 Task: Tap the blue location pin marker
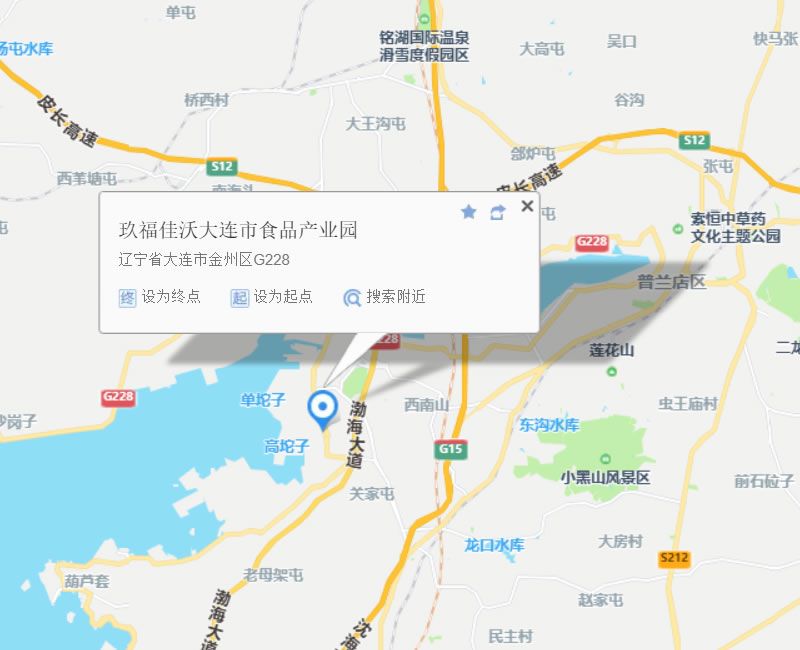tap(322, 408)
